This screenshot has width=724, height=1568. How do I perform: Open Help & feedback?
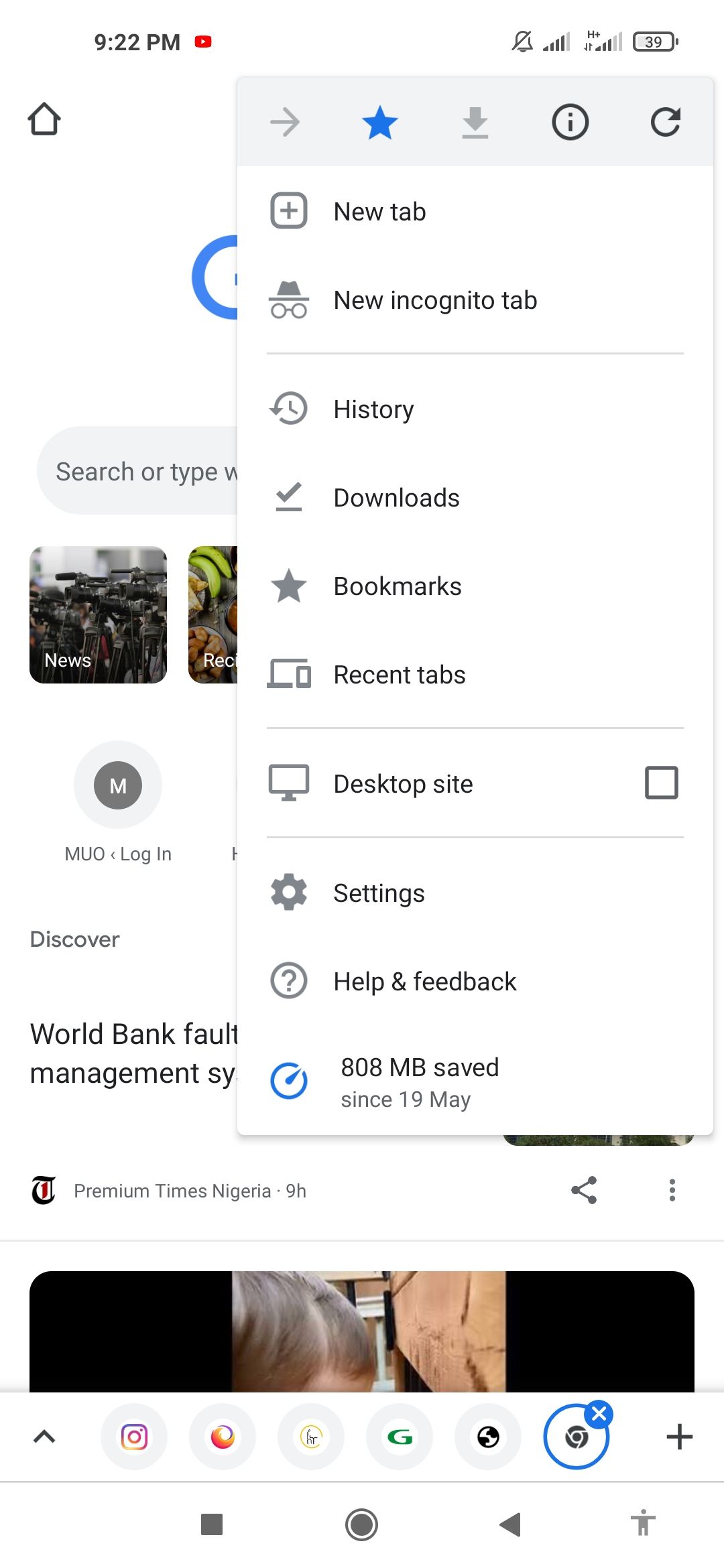[x=424, y=981]
